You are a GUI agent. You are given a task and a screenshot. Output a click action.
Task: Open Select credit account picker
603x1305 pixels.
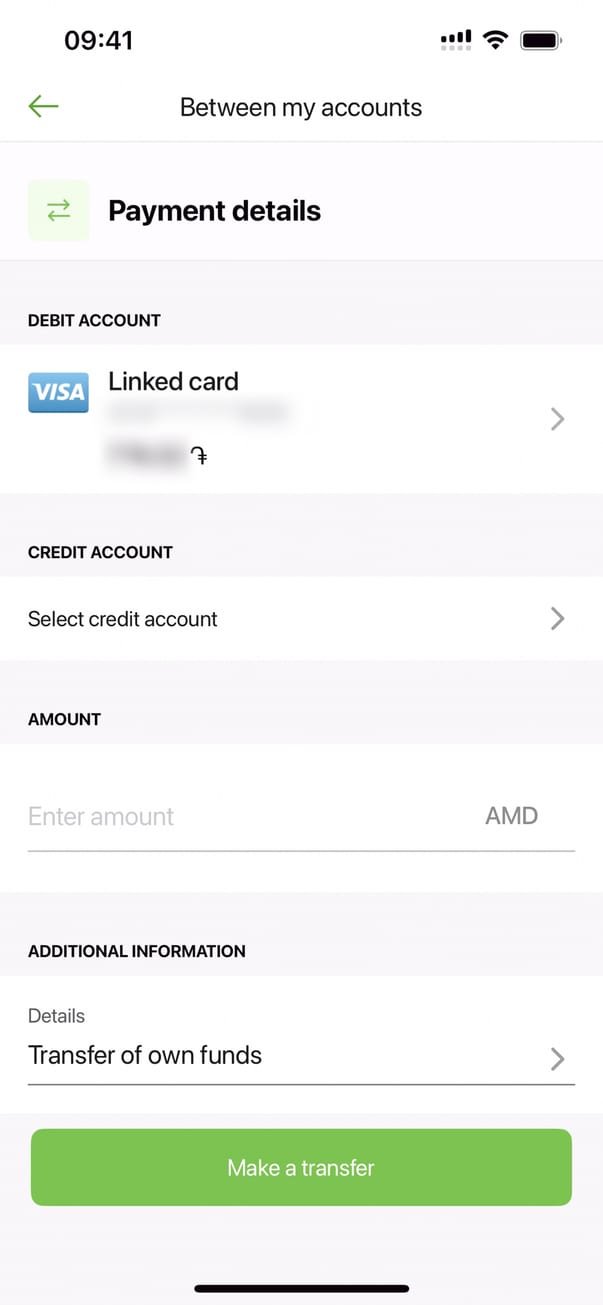[300, 619]
